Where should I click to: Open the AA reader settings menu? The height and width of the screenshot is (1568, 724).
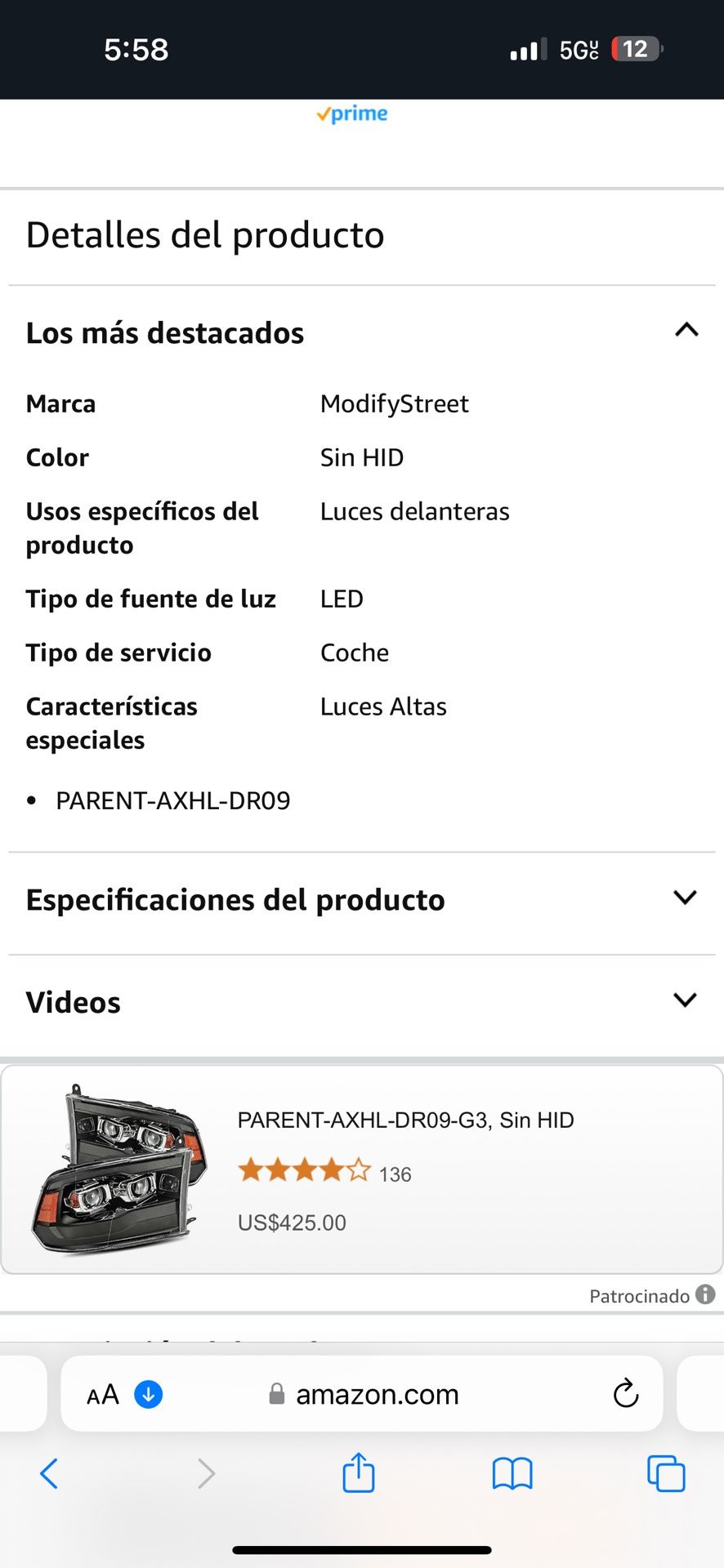[x=103, y=1395]
